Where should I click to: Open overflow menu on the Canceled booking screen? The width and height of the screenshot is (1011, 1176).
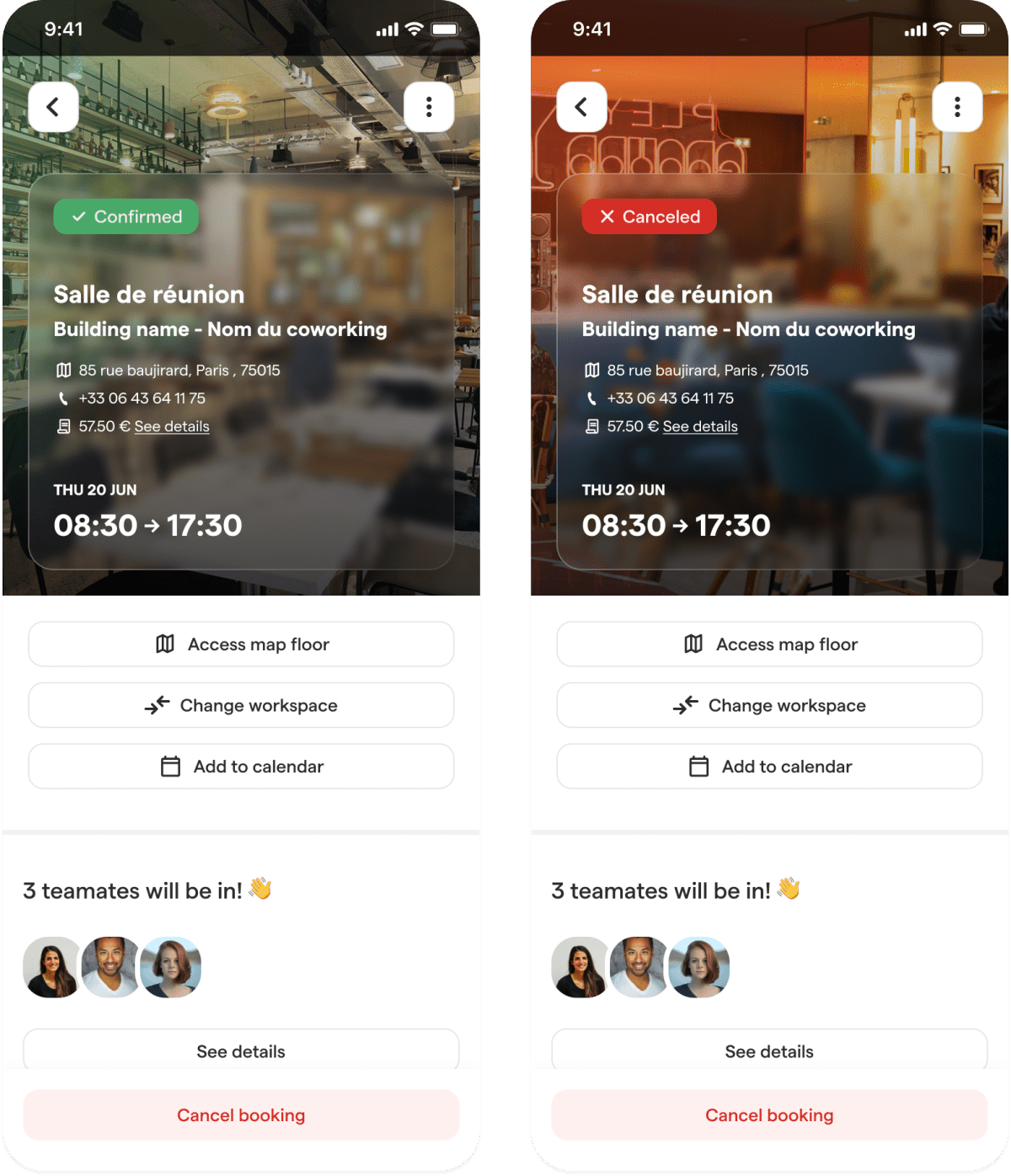(957, 107)
